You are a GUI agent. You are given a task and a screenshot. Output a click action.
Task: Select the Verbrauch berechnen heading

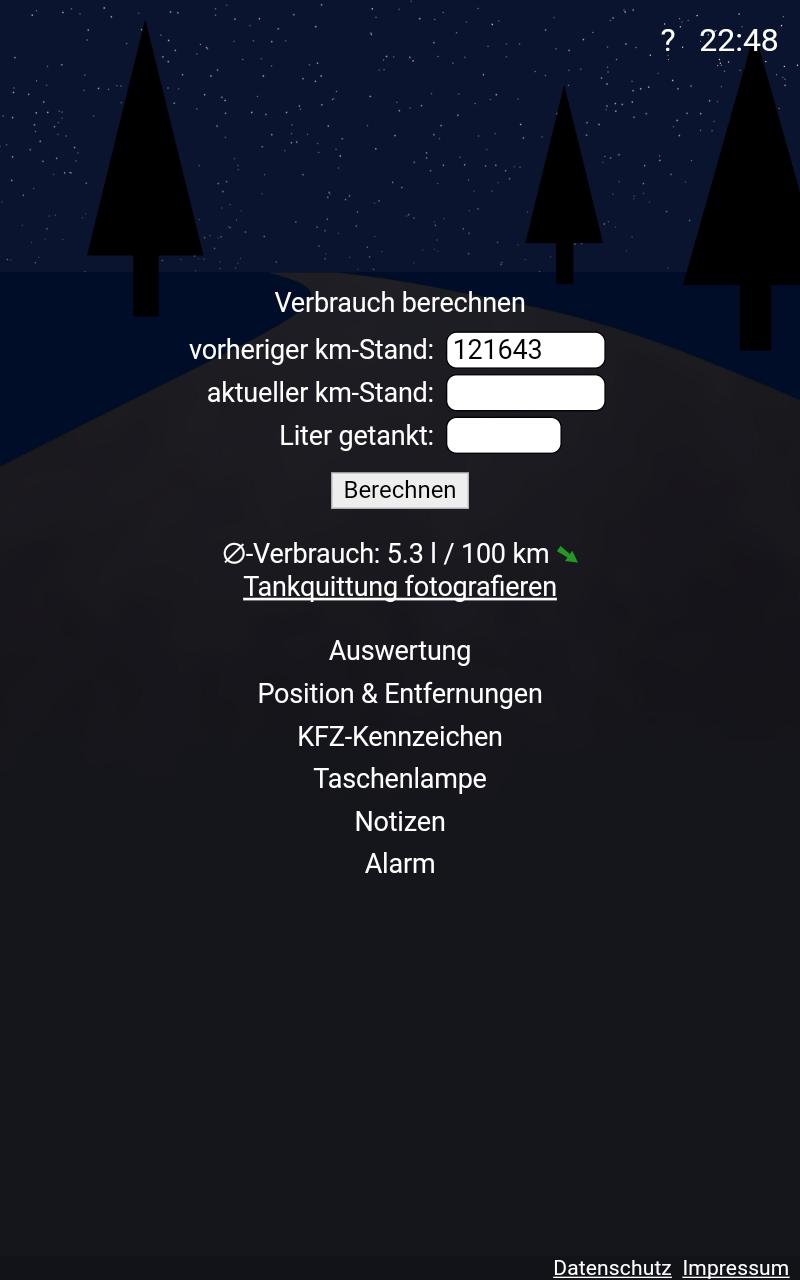tap(400, 303)
